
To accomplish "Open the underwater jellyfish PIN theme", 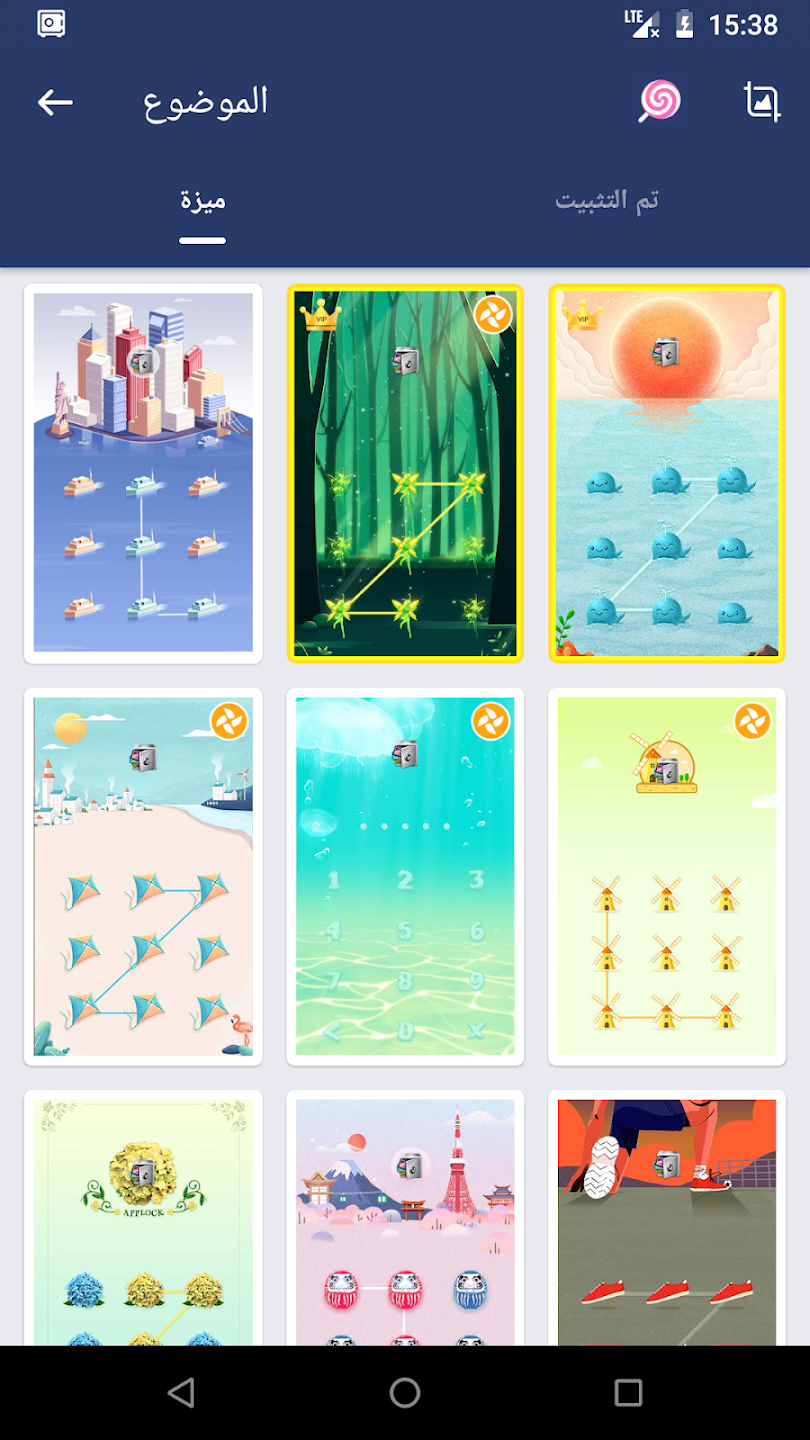I will click(405, 876).
